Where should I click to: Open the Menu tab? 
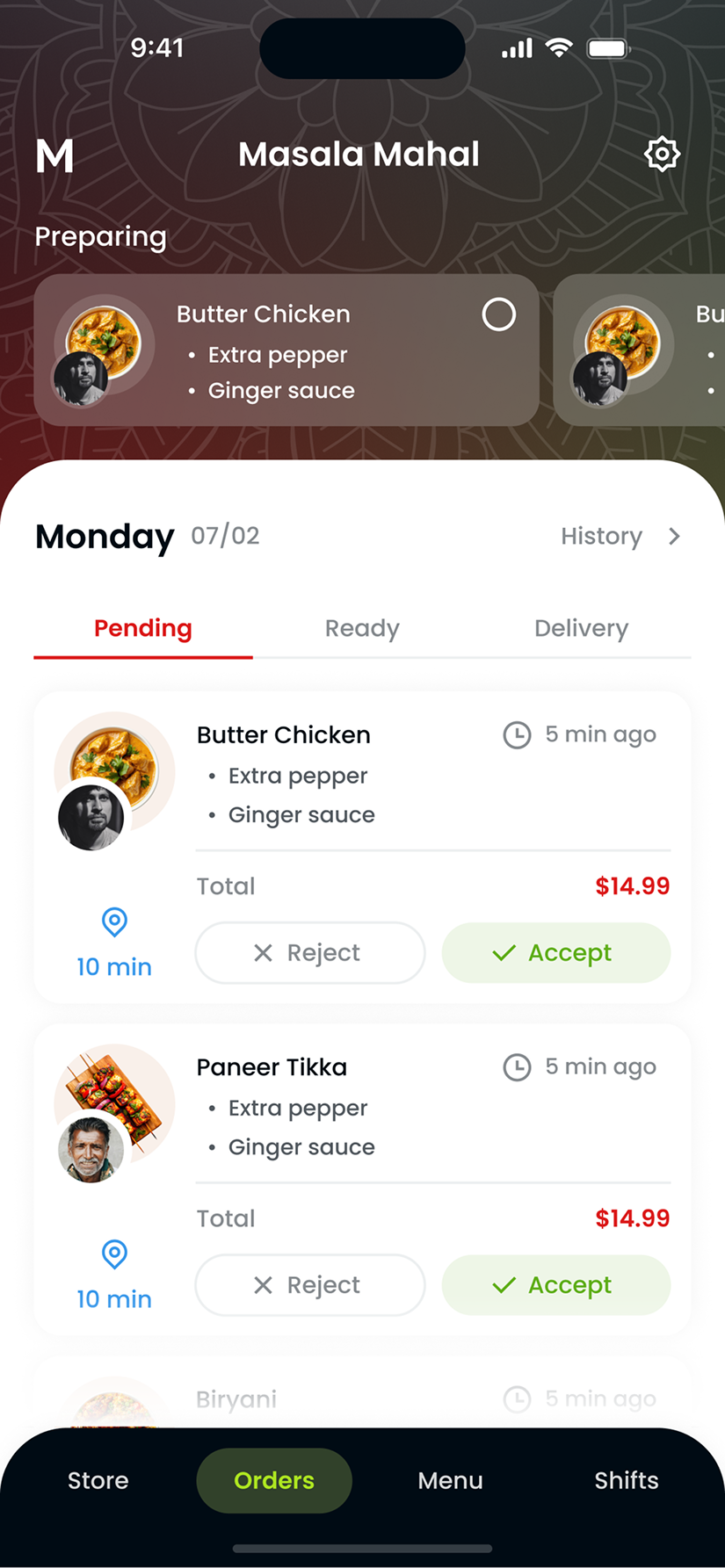(450, 1480)
